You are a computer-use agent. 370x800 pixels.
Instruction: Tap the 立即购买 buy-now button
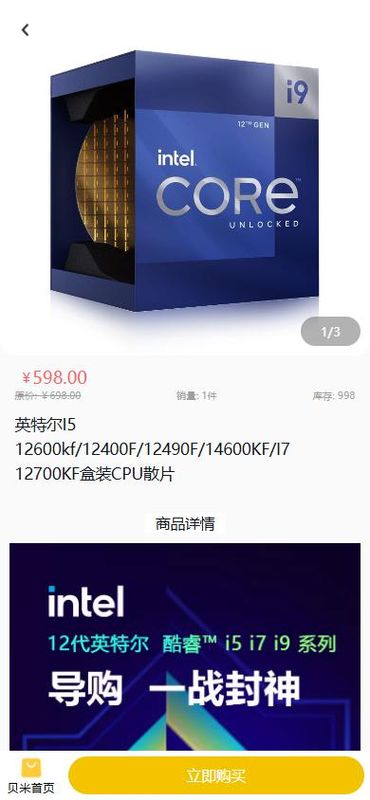216,776
